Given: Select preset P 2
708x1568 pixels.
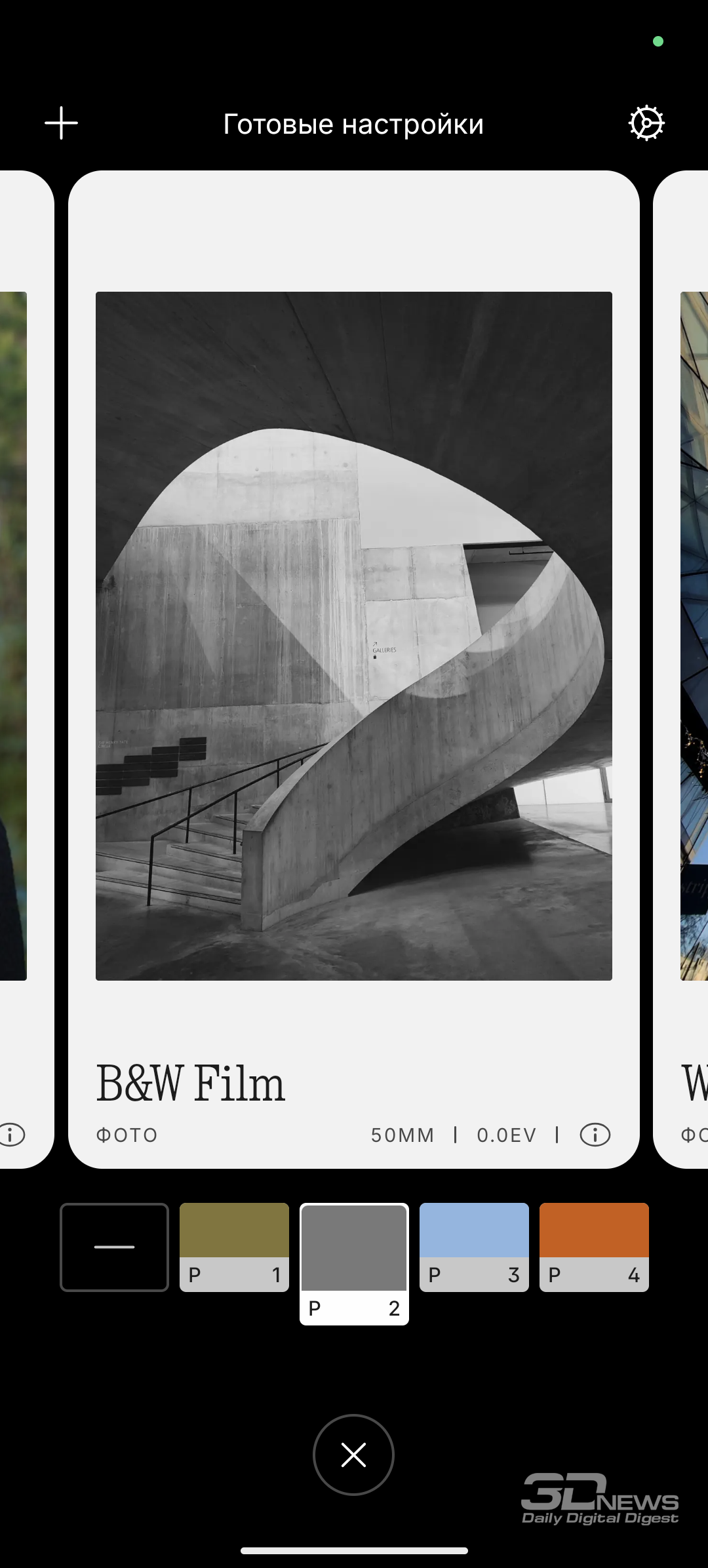Looking at the screenshot, I should click(354, 1264).
